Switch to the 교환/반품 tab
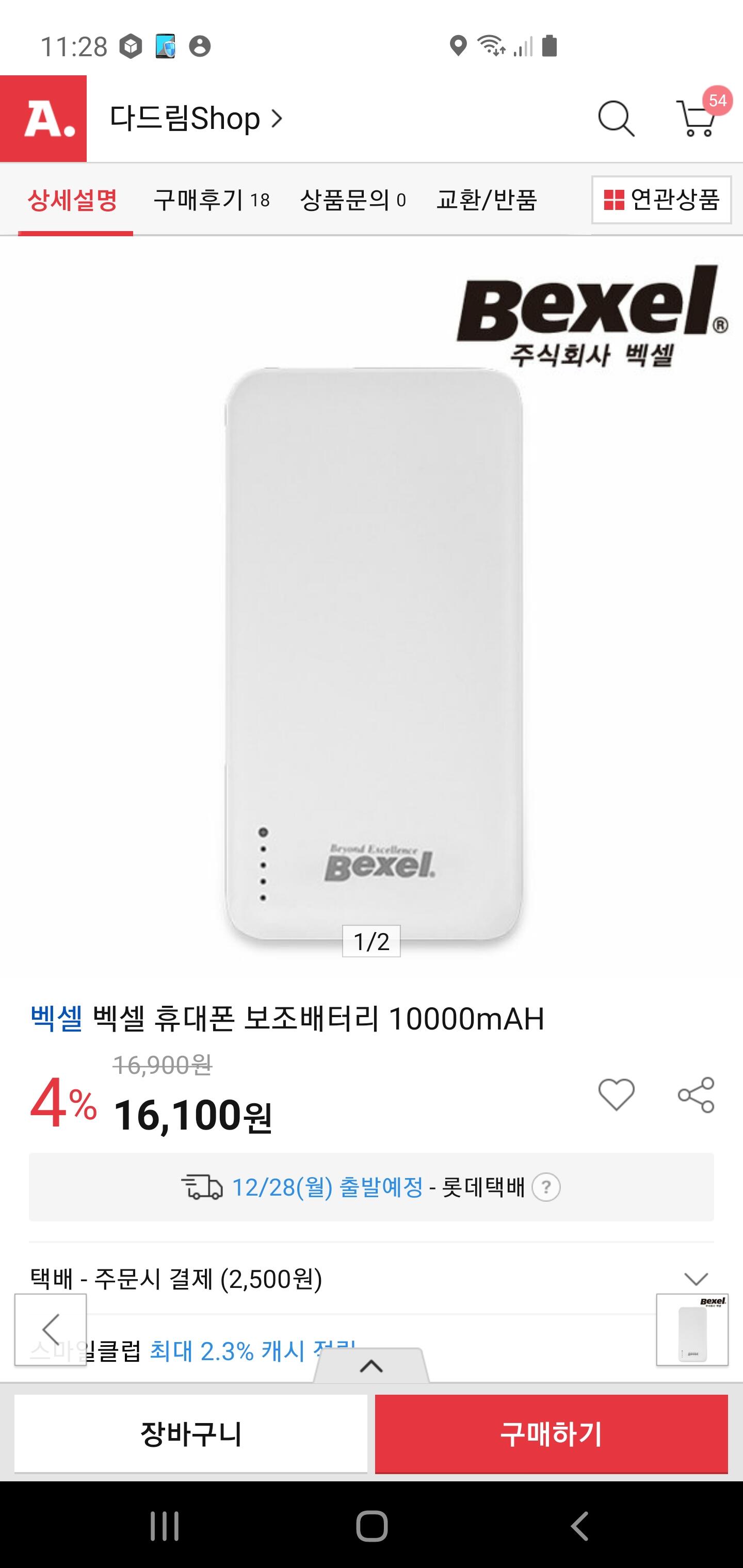The height and width of the screenshot is (1568, 743). (x=486, y=200)
